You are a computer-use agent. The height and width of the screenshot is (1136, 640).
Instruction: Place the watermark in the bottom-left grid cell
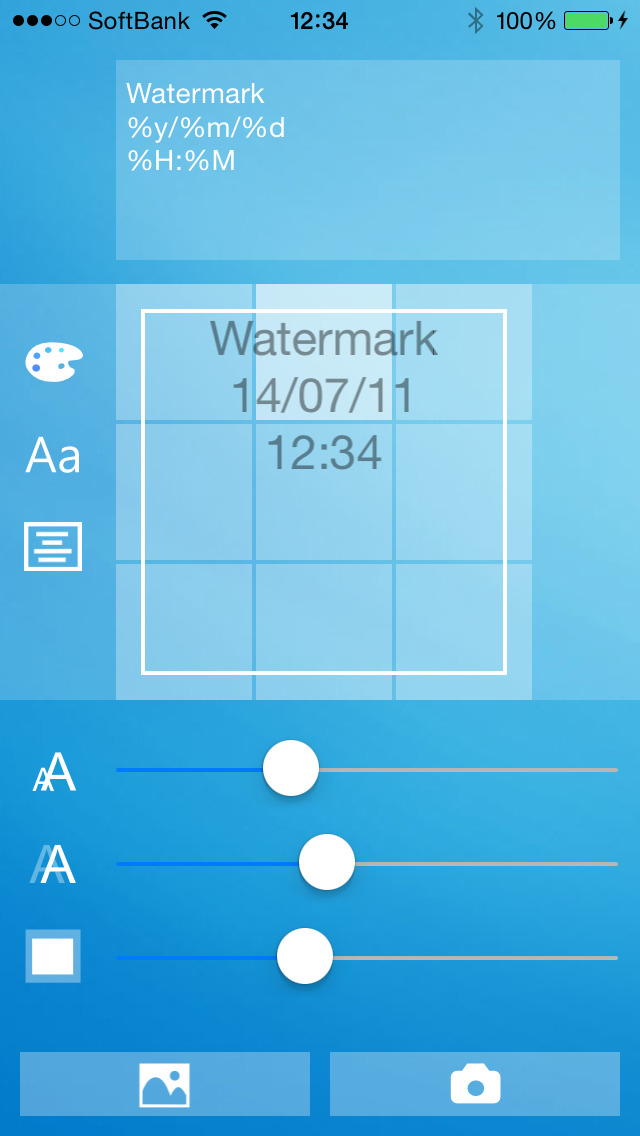tap(184, 631)
